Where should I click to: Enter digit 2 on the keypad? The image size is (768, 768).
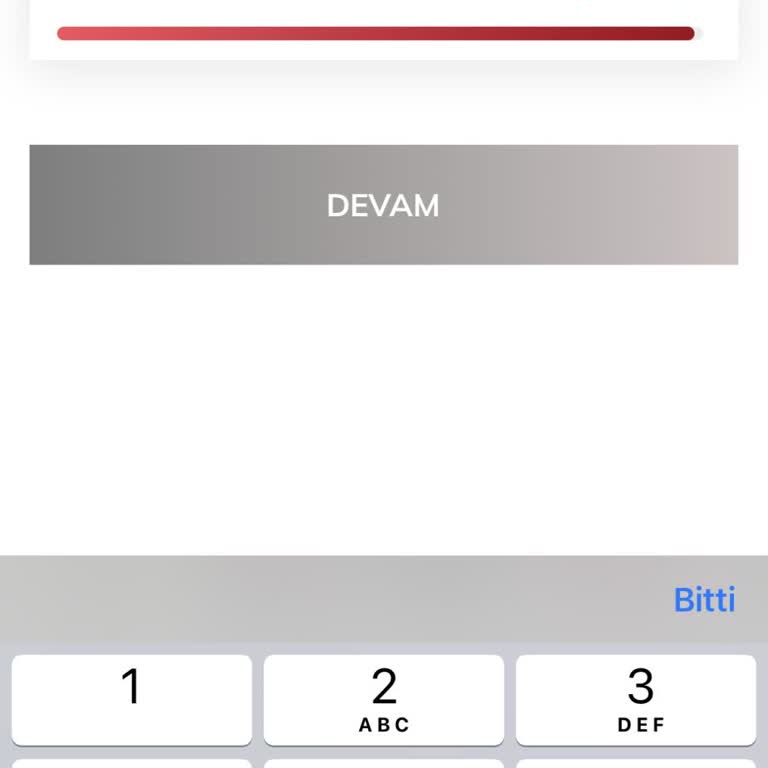point(384,699)
